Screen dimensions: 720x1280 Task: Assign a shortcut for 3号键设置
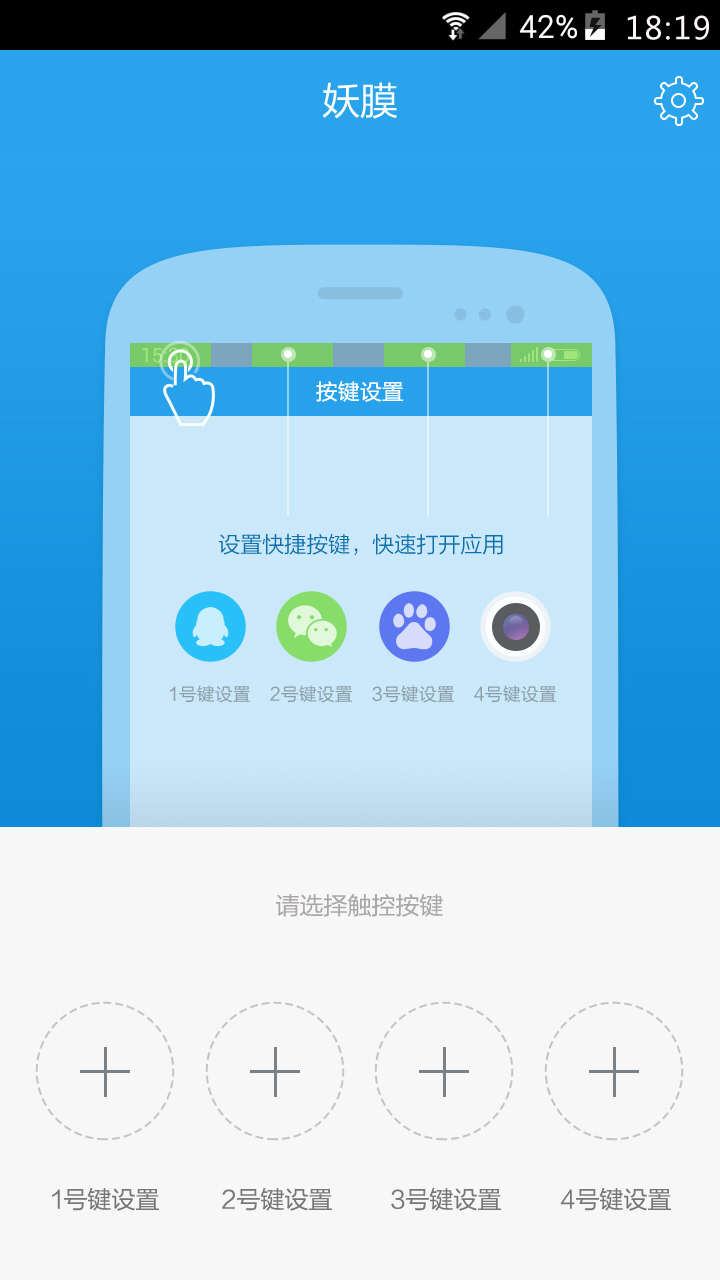[444, 1071]
